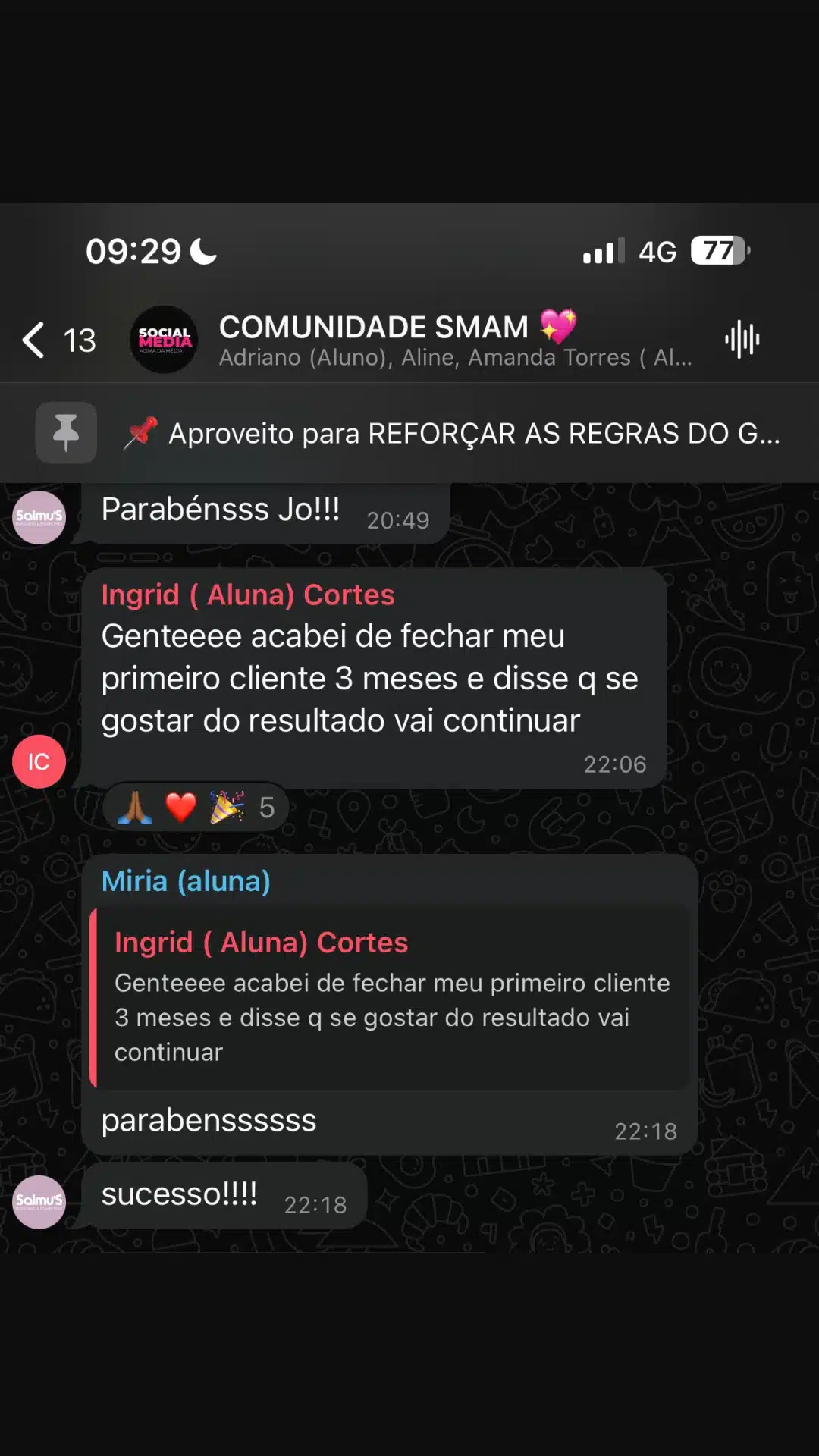Tap Ingrid ( Aluna) Cortes sender name

point(248,595)
